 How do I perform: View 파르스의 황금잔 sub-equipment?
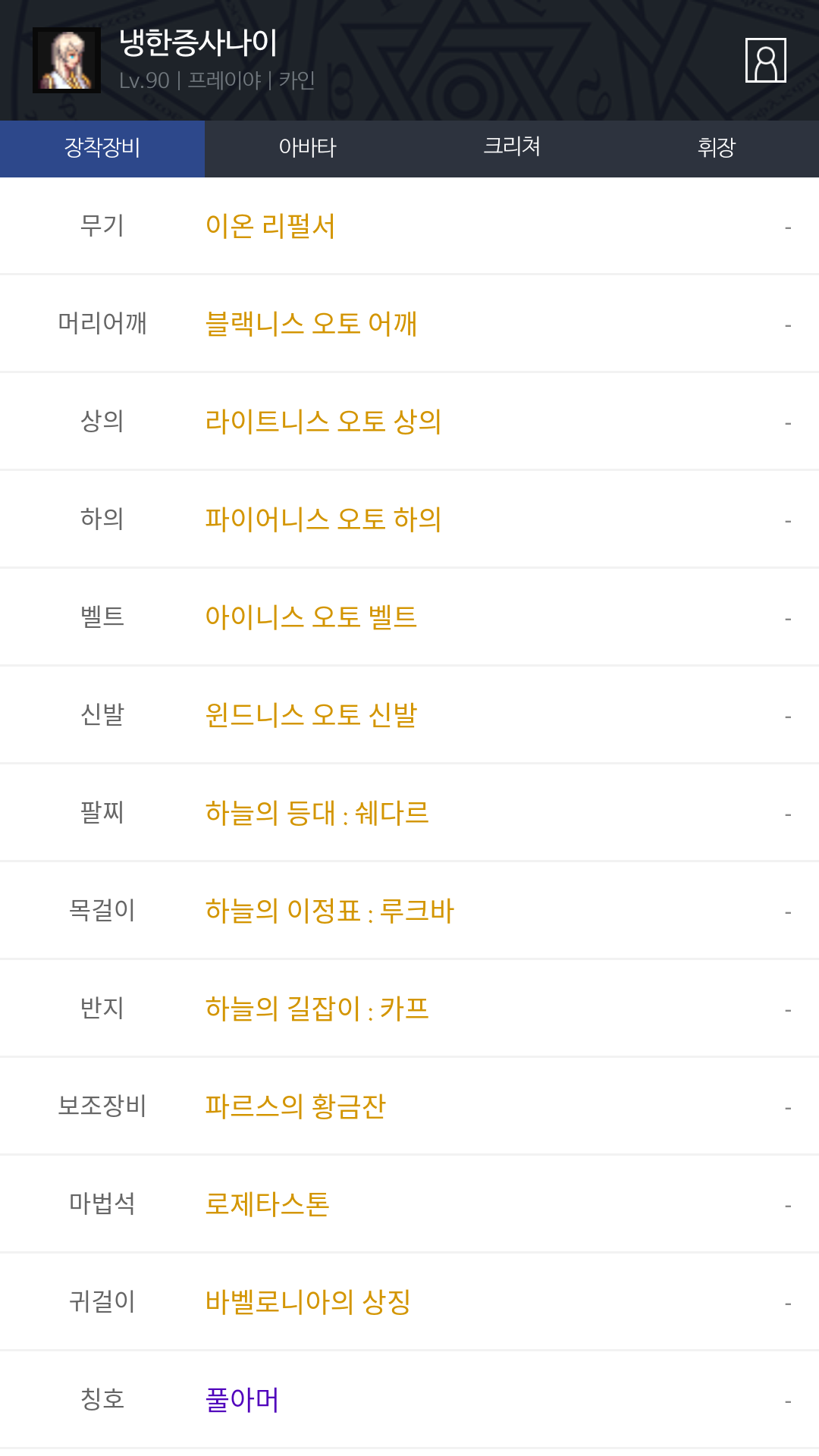click(295, 1106)
